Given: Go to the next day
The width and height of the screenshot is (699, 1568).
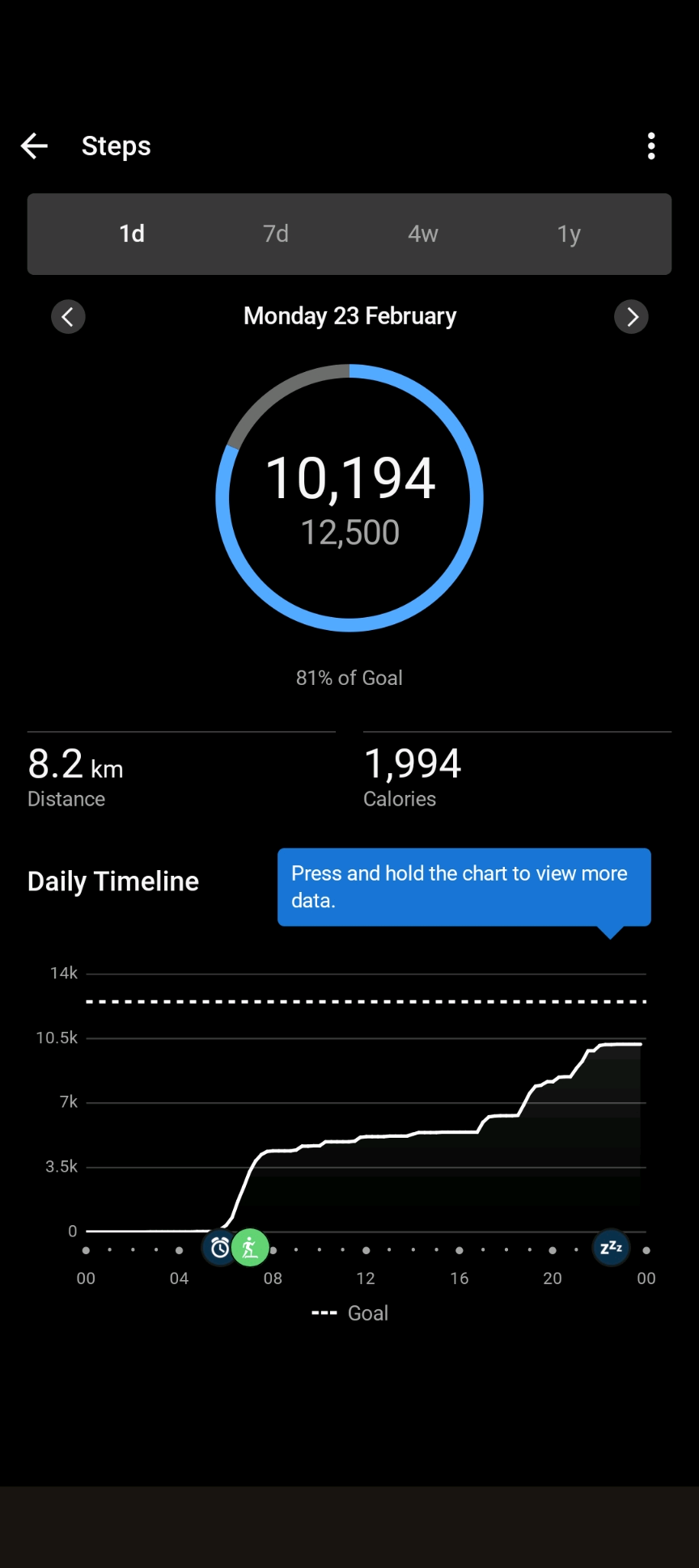Looking at the screenshot, I should click(631, 317).
